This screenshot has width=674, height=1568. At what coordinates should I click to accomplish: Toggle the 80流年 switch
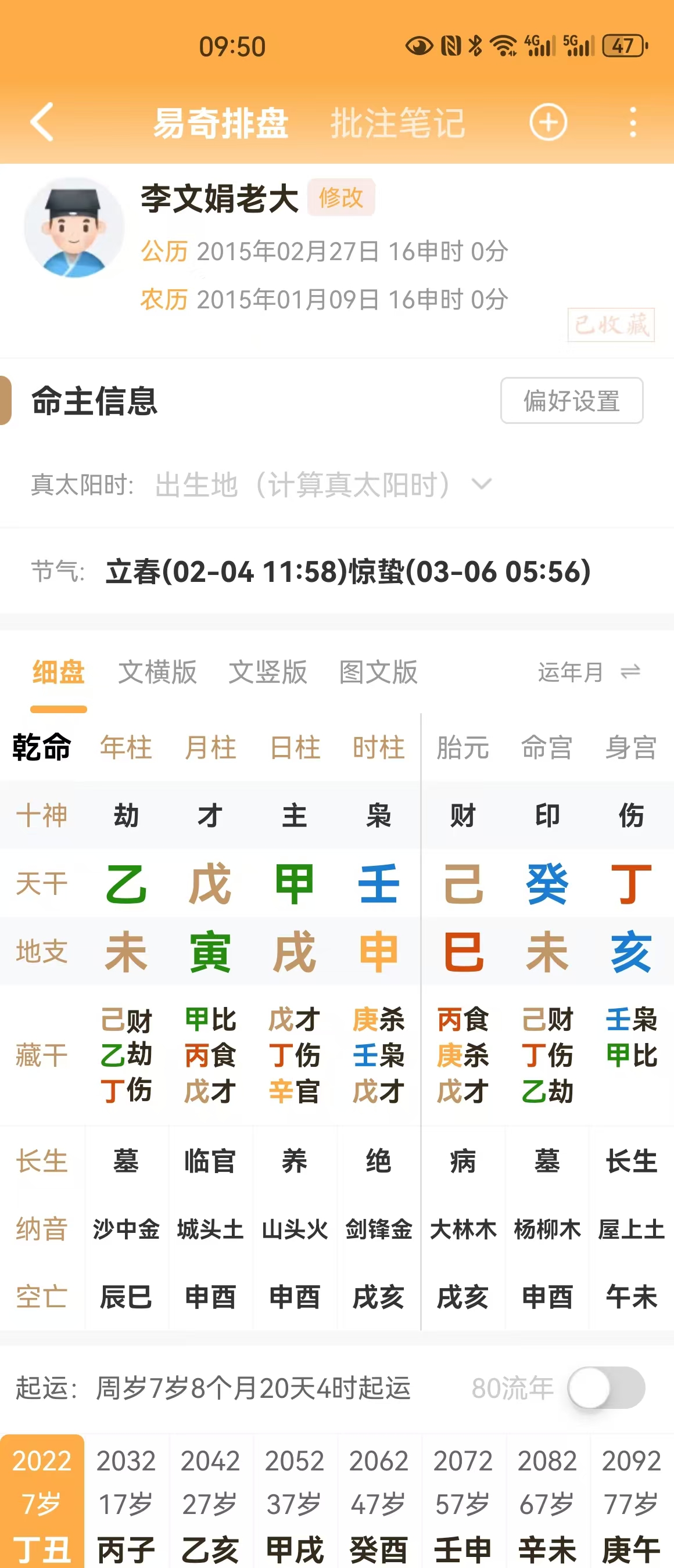[605, 1388]
